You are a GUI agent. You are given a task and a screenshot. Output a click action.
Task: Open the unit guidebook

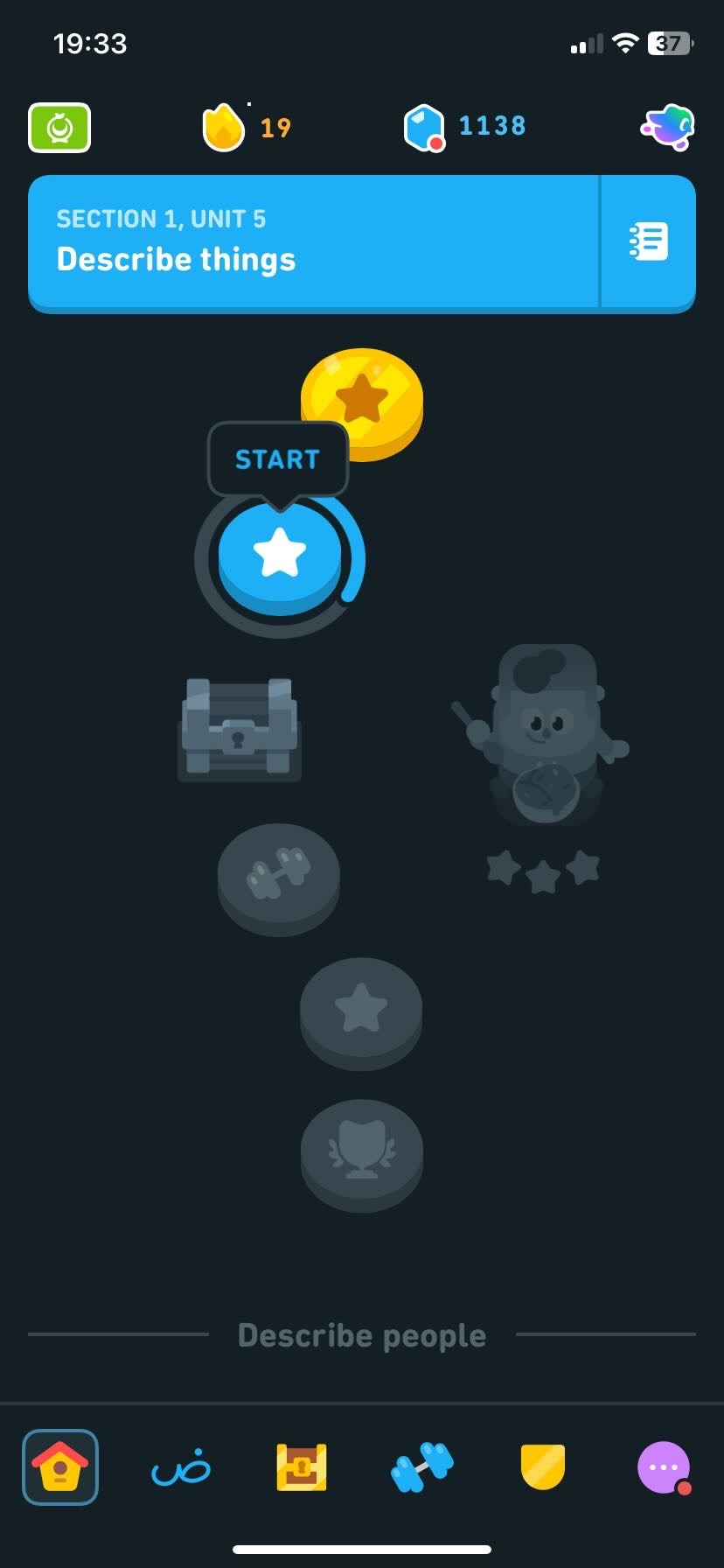coord(648,241)
